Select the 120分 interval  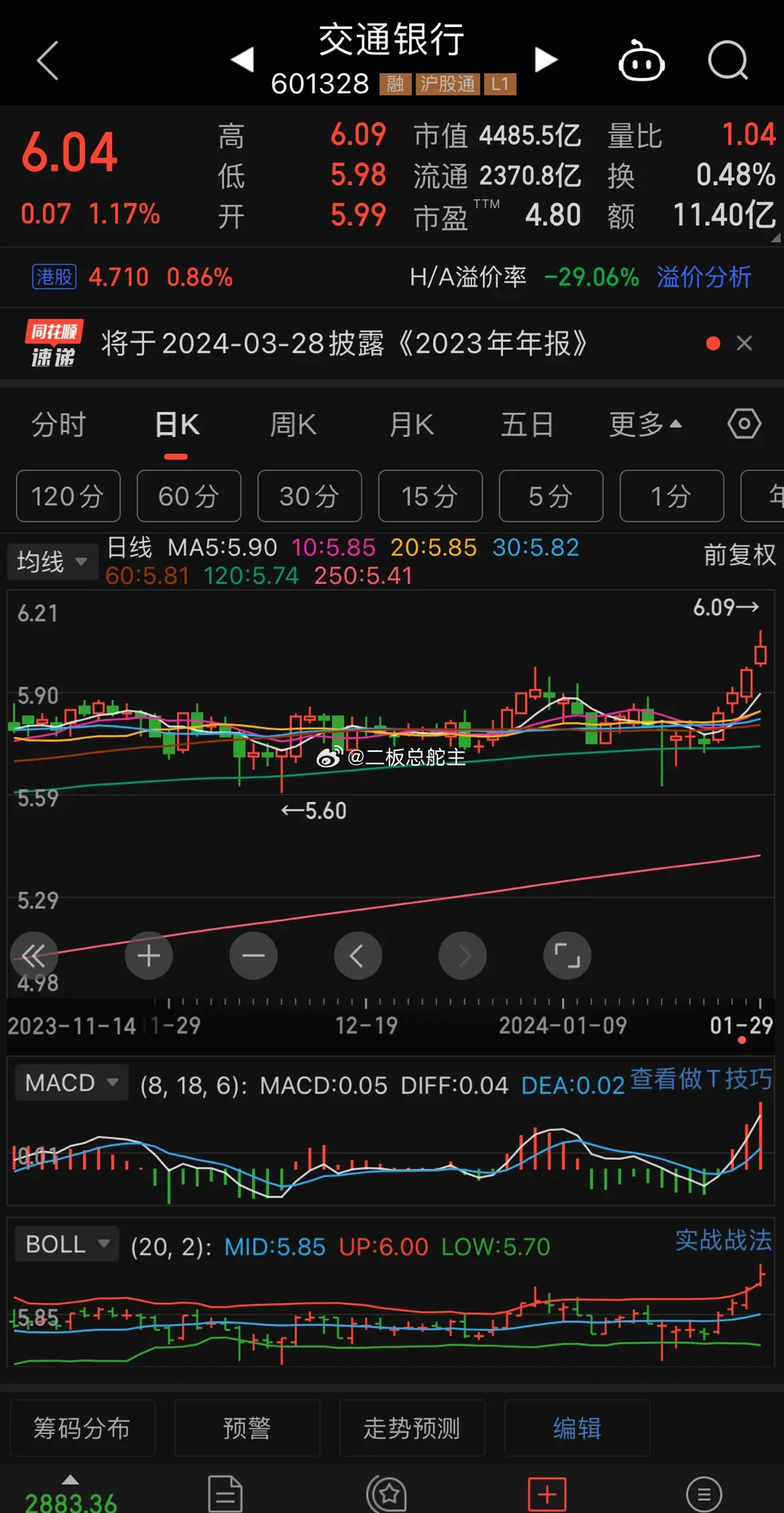[x=68, y=496]
